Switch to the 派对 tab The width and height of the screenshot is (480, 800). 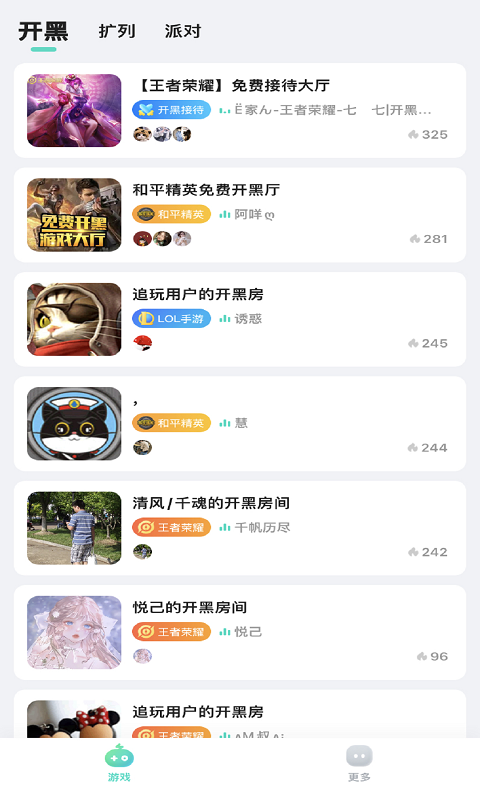[x=183, y=31]
